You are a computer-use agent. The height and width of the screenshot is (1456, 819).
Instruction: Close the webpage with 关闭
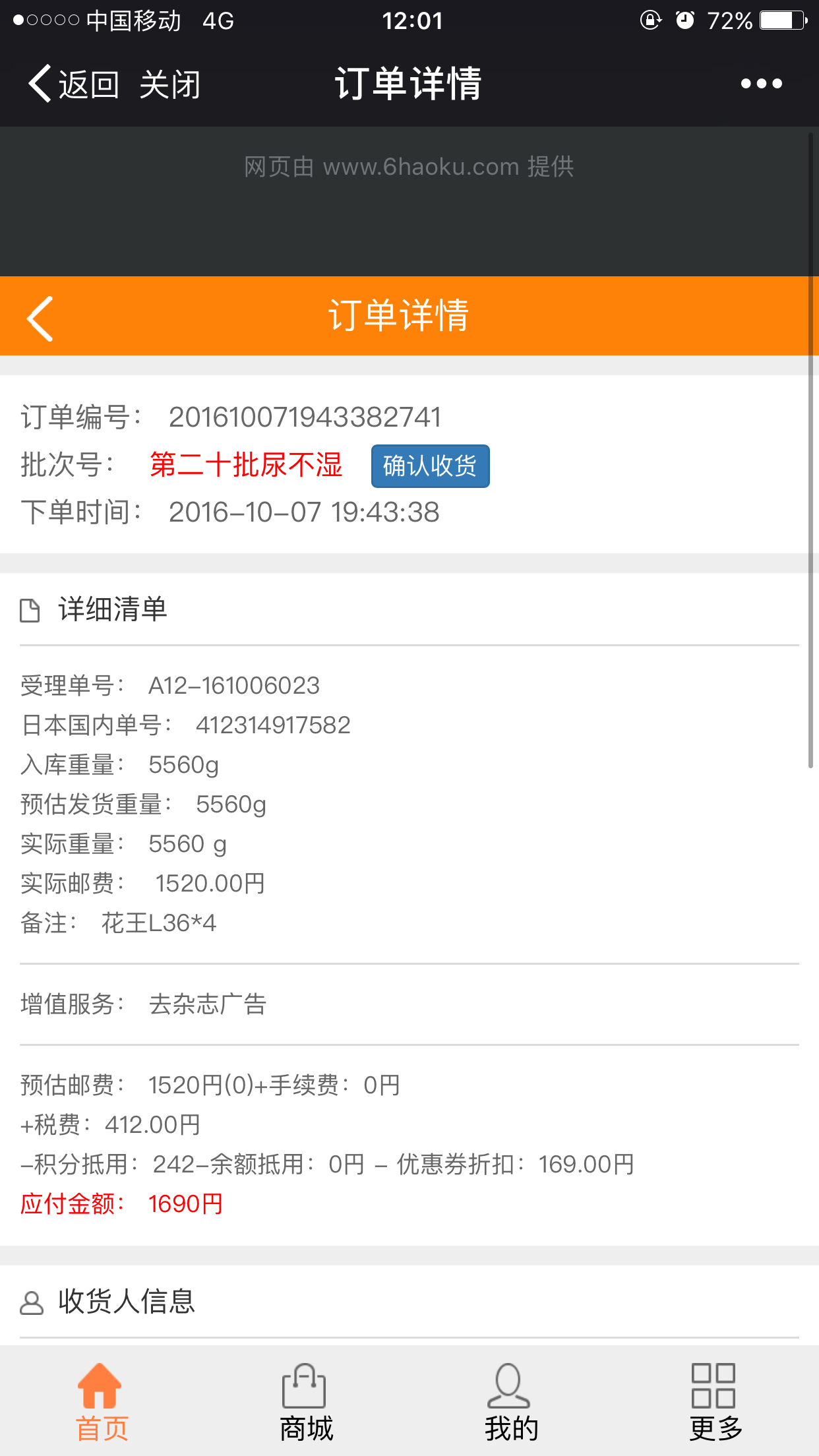point(169,84)
